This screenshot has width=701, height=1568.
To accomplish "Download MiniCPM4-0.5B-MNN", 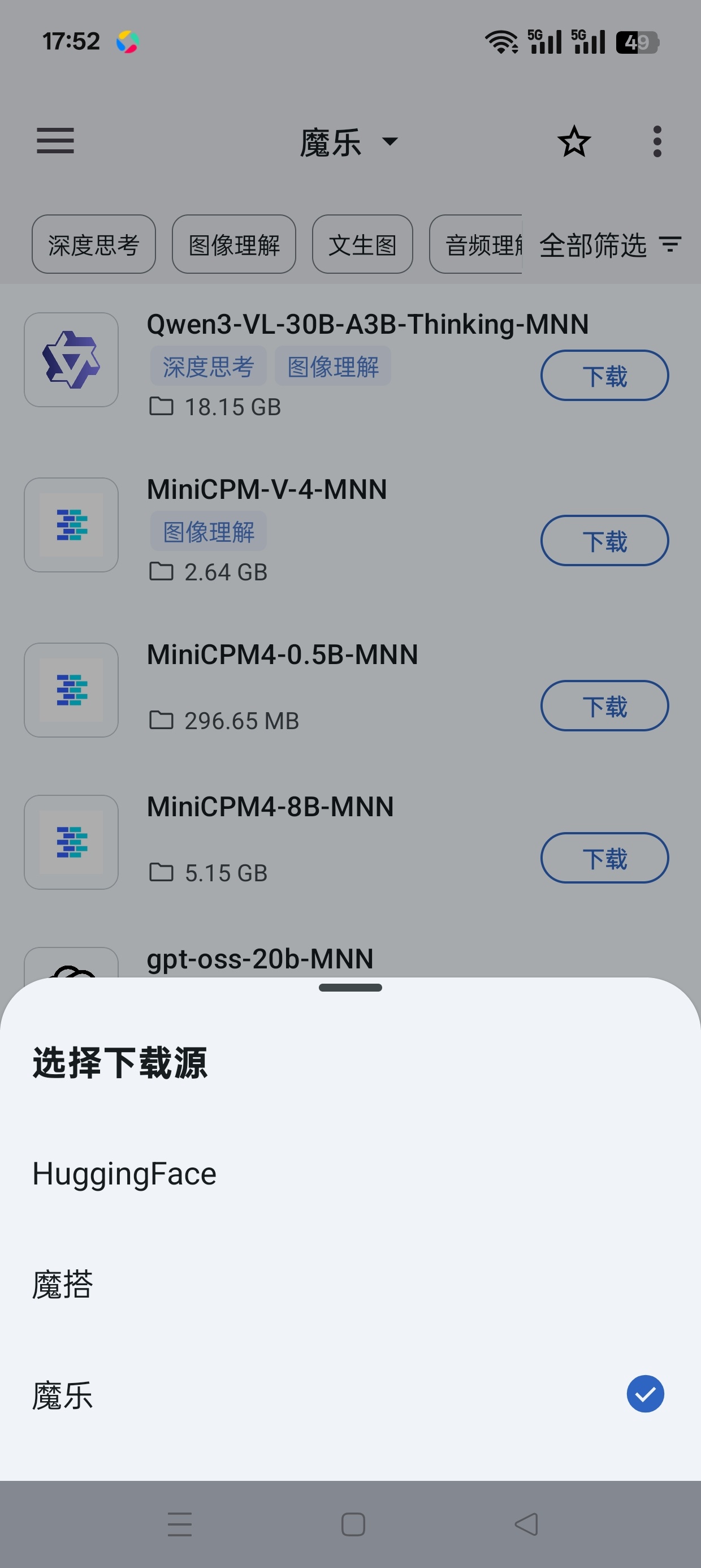I will 604,706.
